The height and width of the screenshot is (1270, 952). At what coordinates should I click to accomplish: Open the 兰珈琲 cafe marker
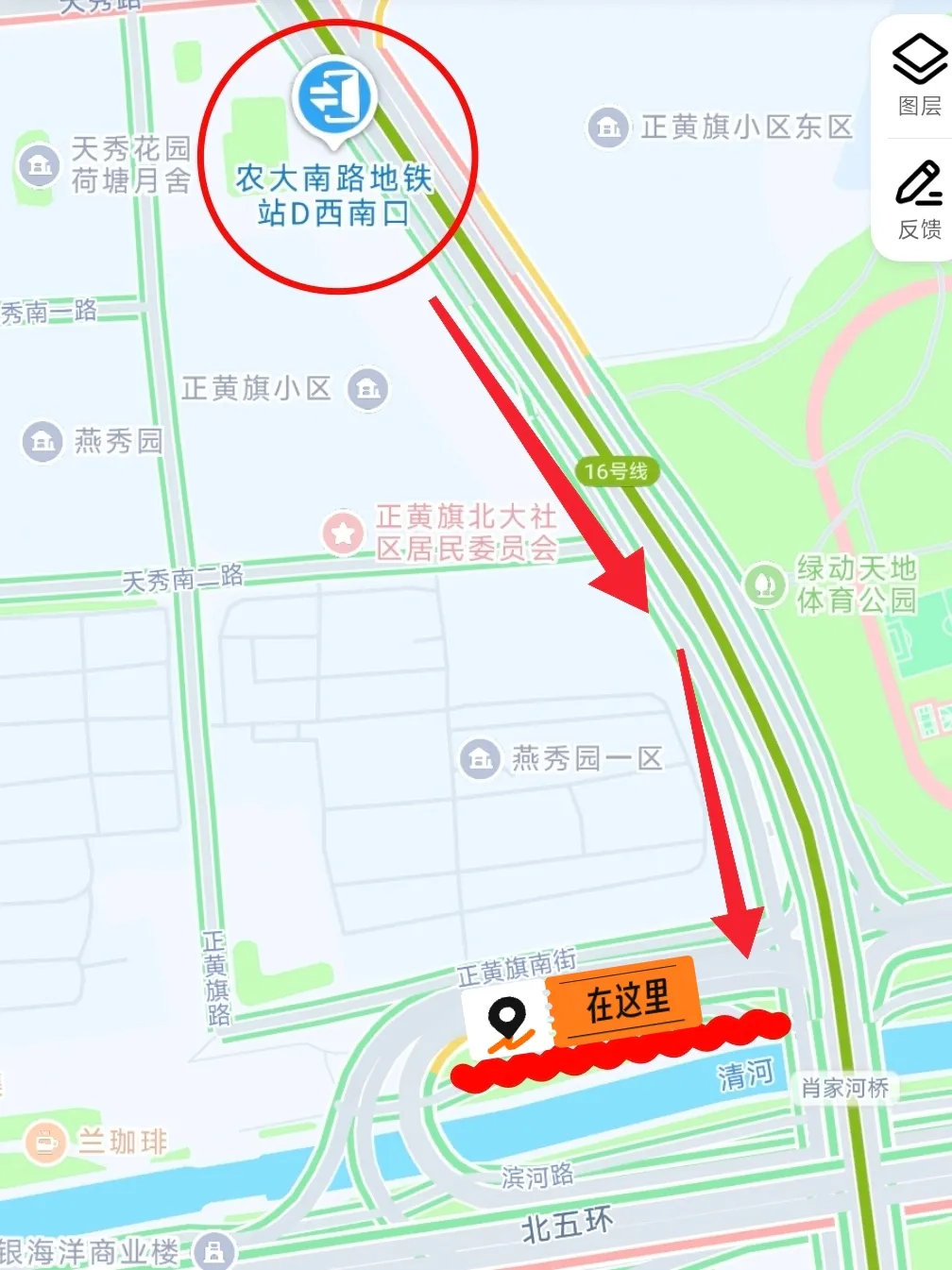(x=43, y=1143)
